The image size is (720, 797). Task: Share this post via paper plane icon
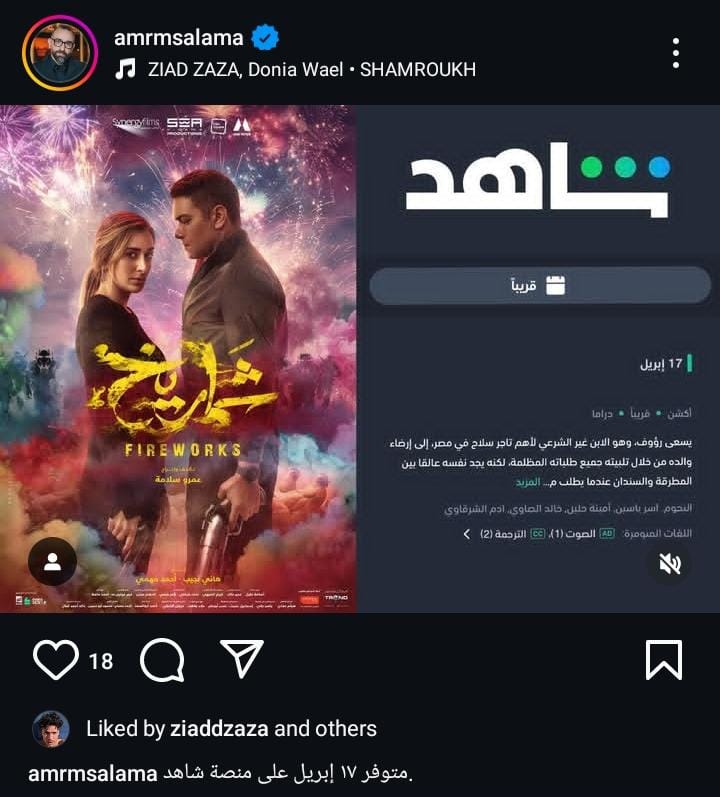pos(240,660)
